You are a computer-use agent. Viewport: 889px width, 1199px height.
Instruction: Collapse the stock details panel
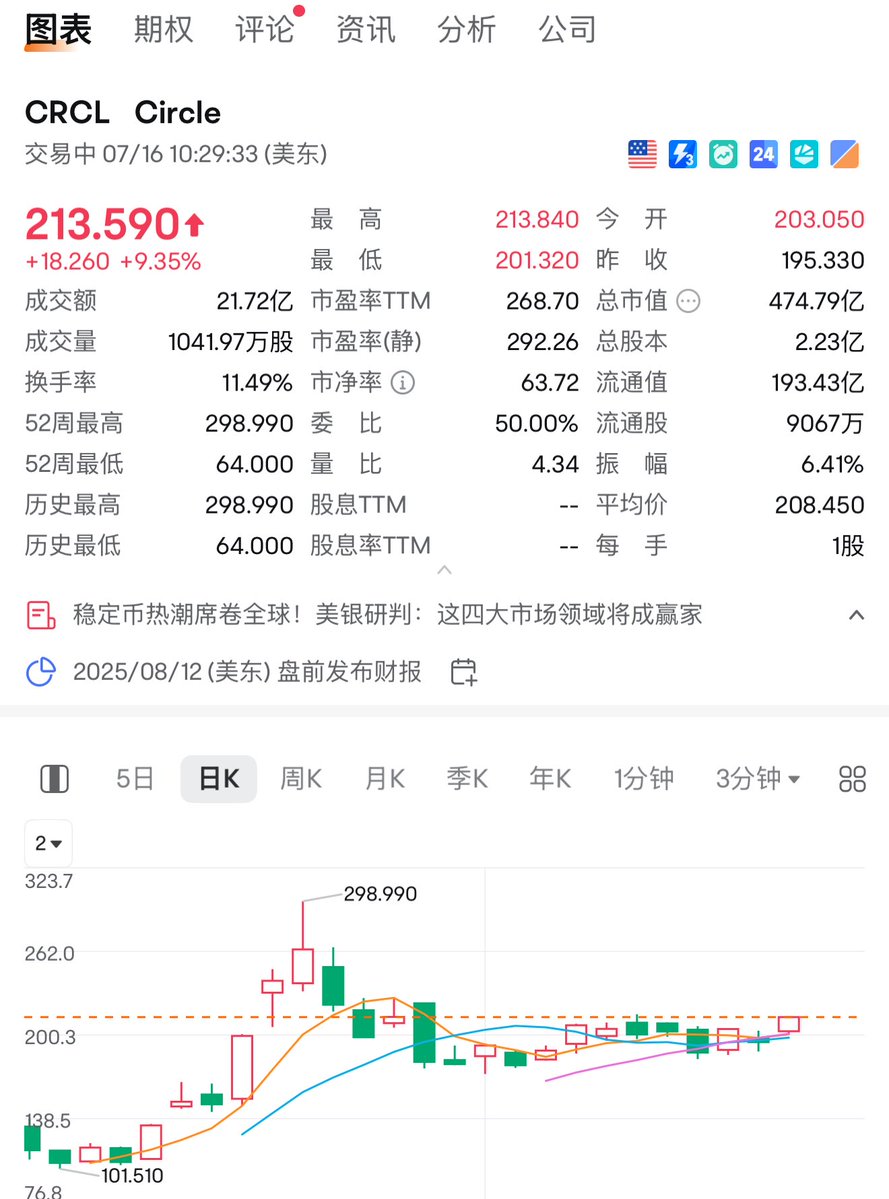tap(445, 571)
